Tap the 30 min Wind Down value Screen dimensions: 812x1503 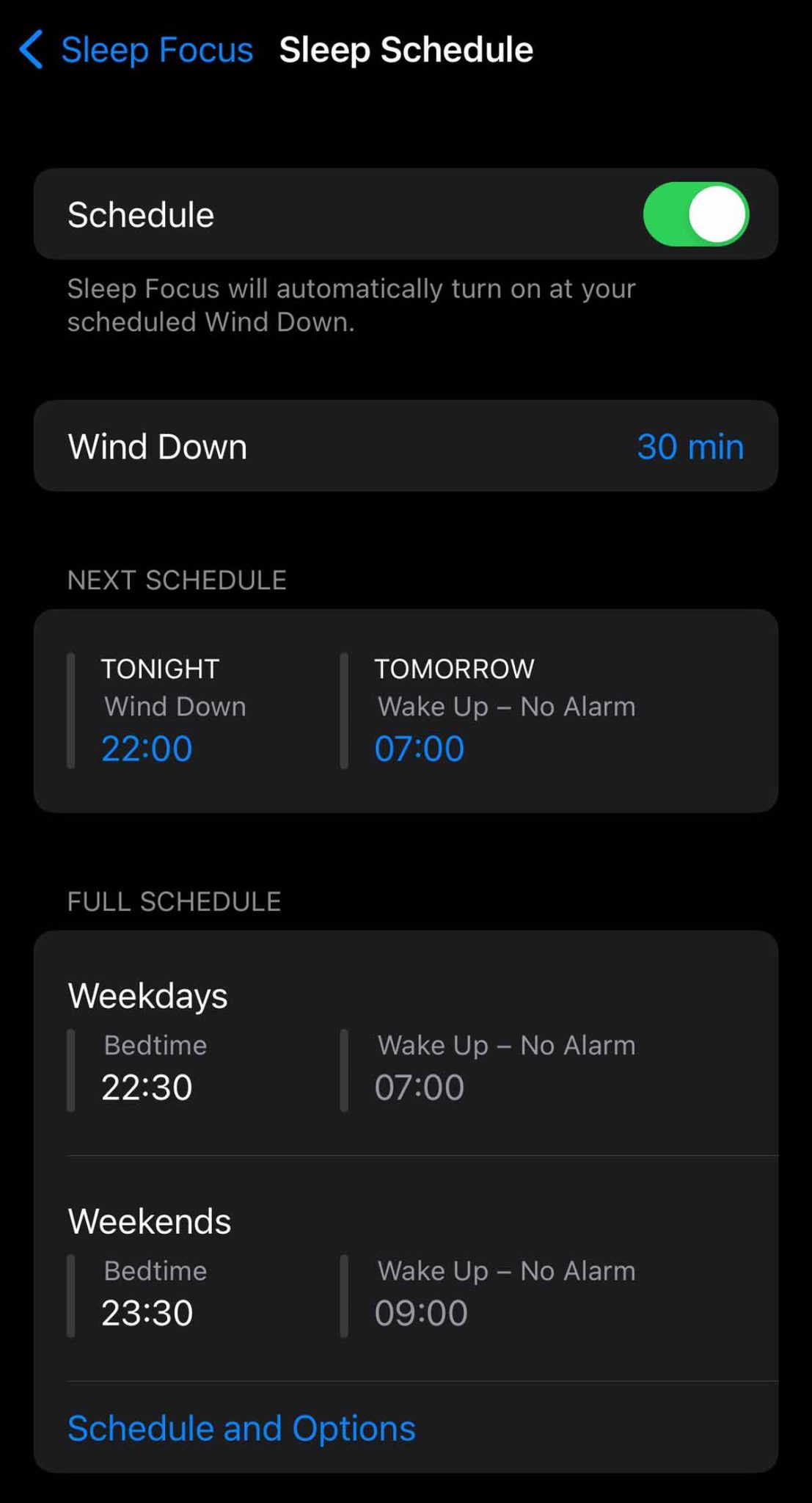(x=690, y=447)
